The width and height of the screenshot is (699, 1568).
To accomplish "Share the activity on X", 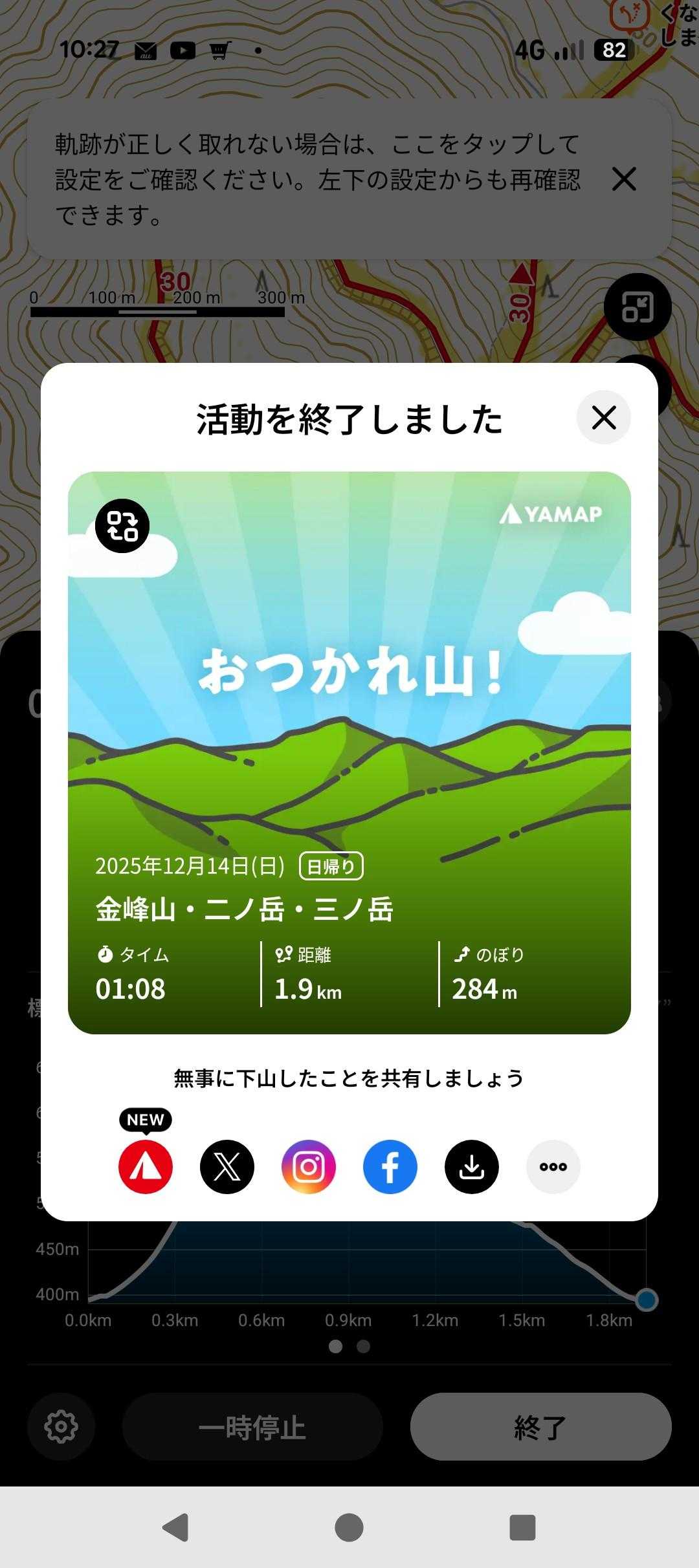I will pos(227,1167).
